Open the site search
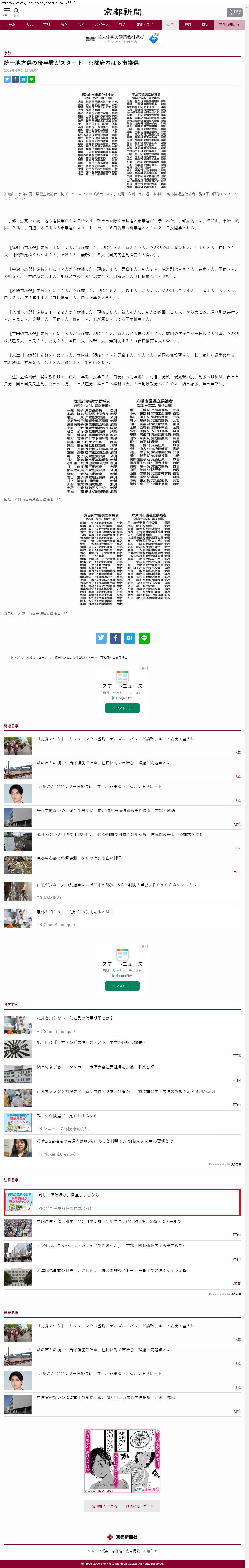The image size is (249, 1568). (x=17, y=11)
